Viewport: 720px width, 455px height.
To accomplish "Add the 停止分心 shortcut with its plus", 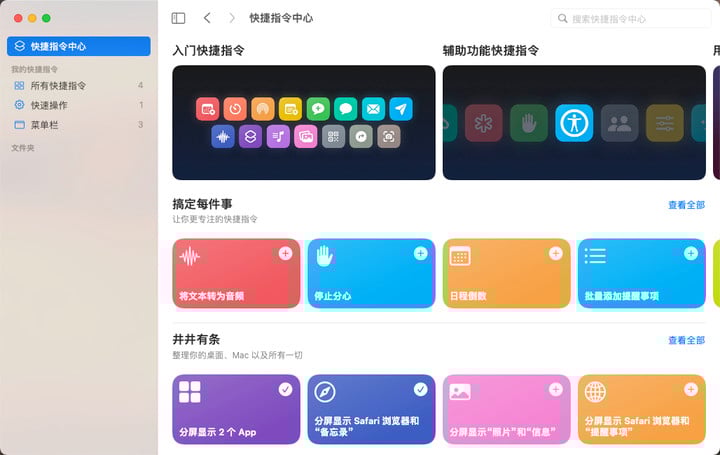I will 420,254.
